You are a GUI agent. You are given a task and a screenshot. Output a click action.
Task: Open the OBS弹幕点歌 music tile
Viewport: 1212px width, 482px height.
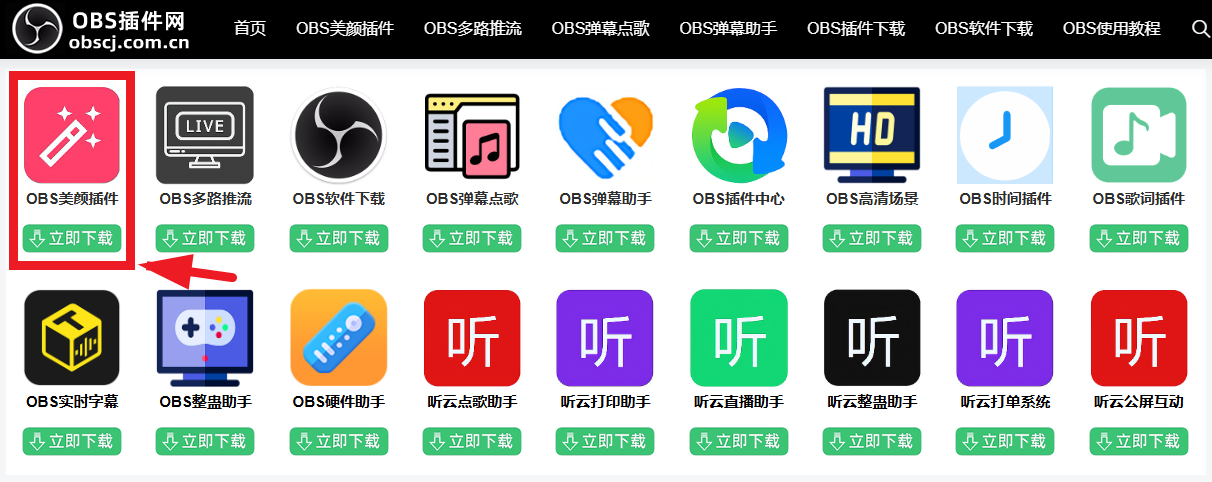(472, 135)
